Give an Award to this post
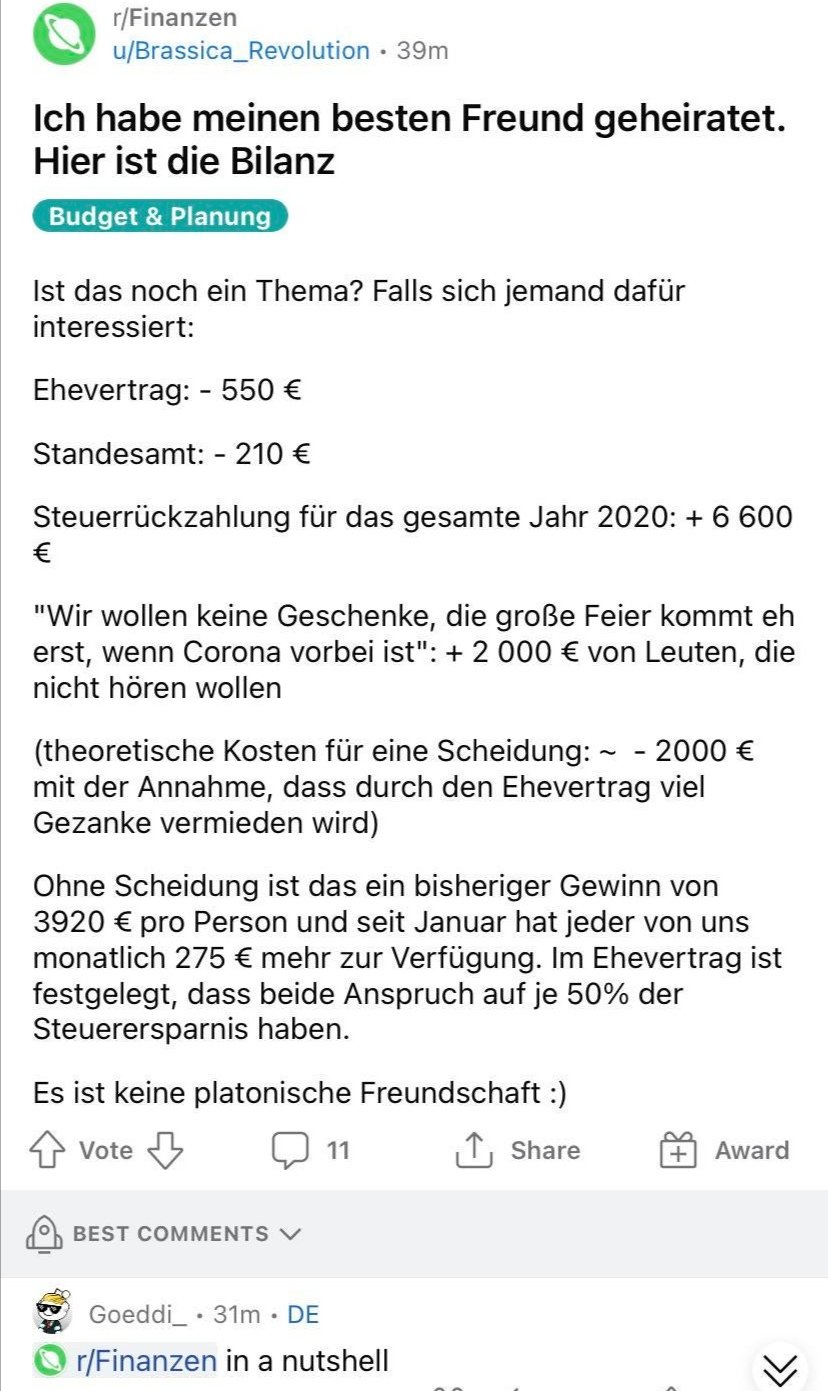Viewport: 828px width, 1391px height. [725, 1150]
